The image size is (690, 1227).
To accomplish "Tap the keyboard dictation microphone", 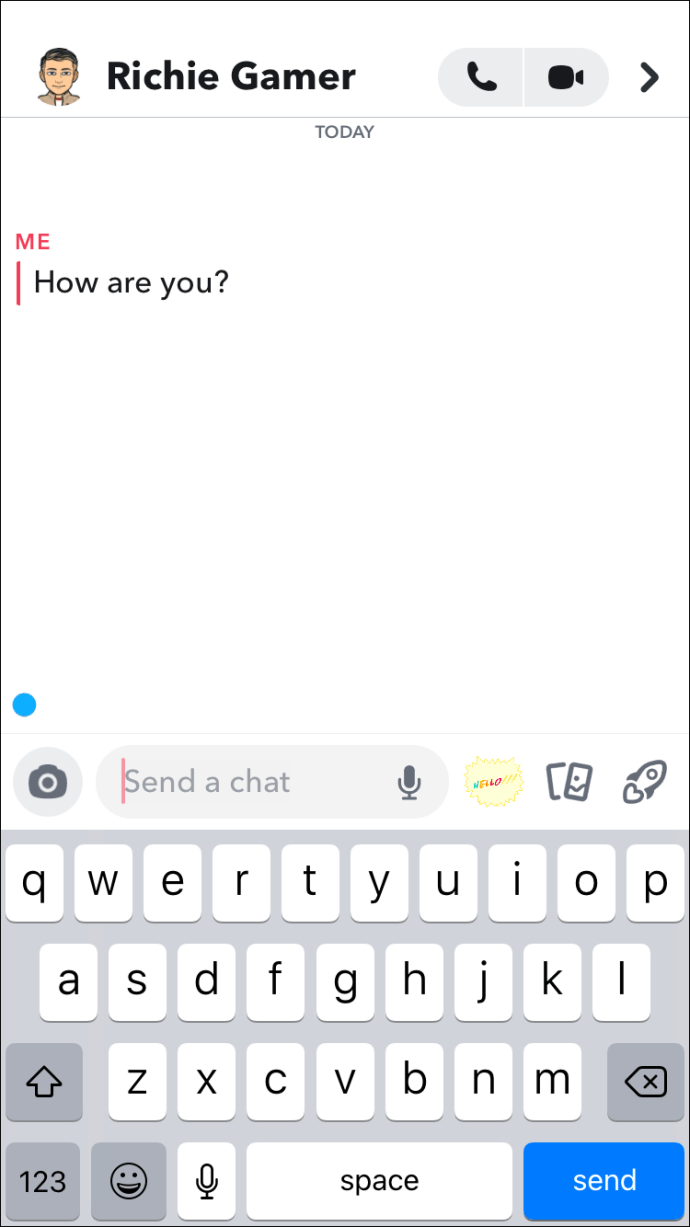I will 207,1181.
